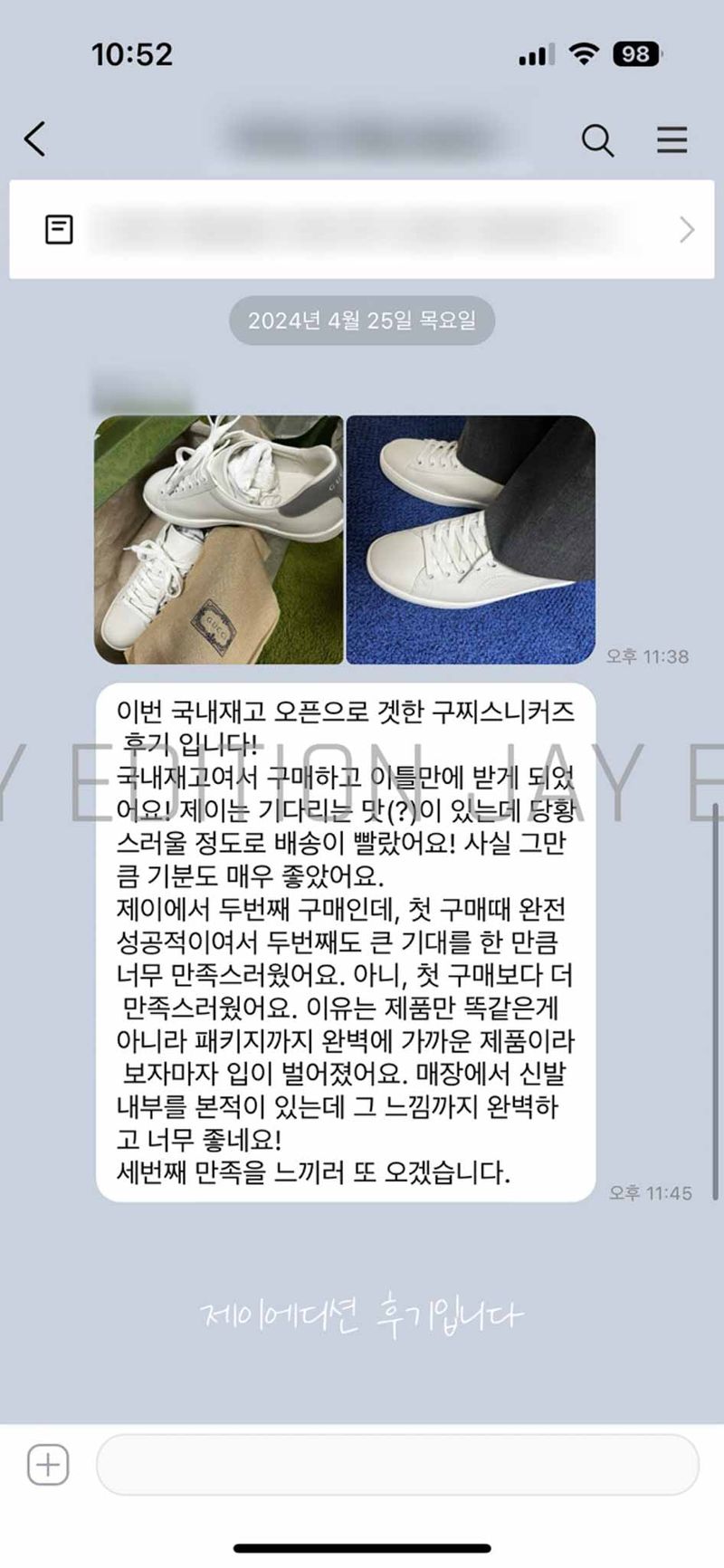Tap the message input field
This screenshot has height=1568, width=724.
click(396, 1464)
